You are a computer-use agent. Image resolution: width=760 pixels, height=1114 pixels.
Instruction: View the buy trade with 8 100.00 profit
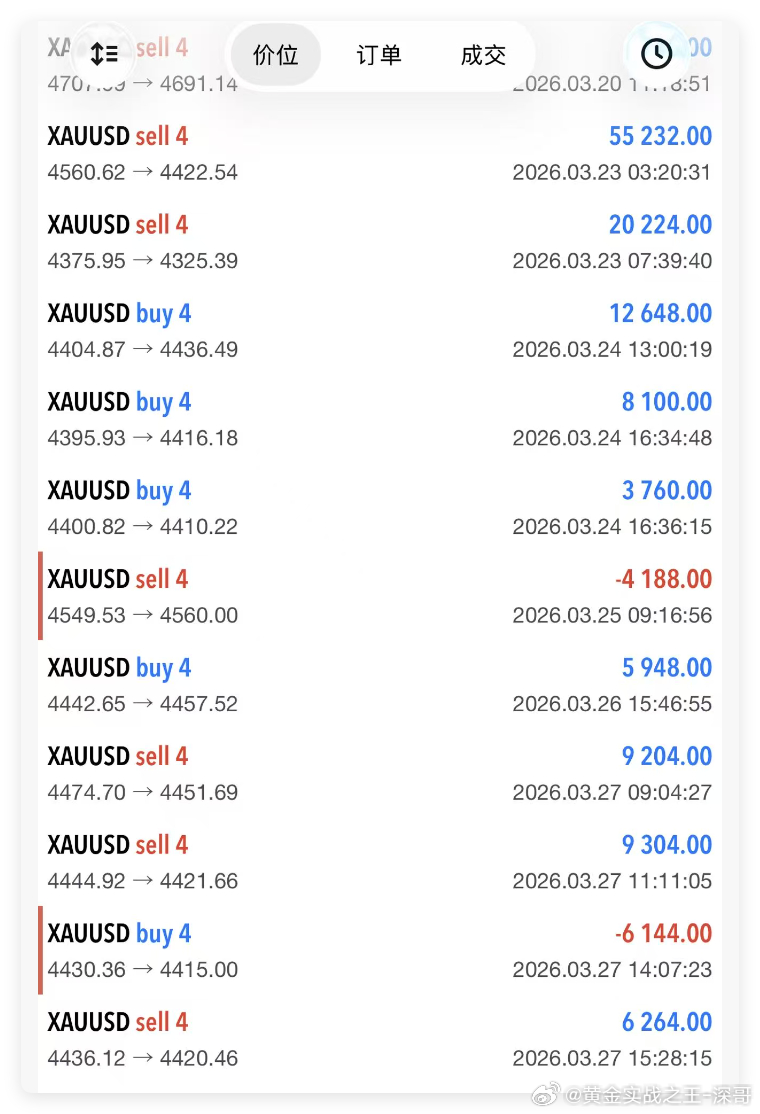pyautogui.click(x=380, y=419)
